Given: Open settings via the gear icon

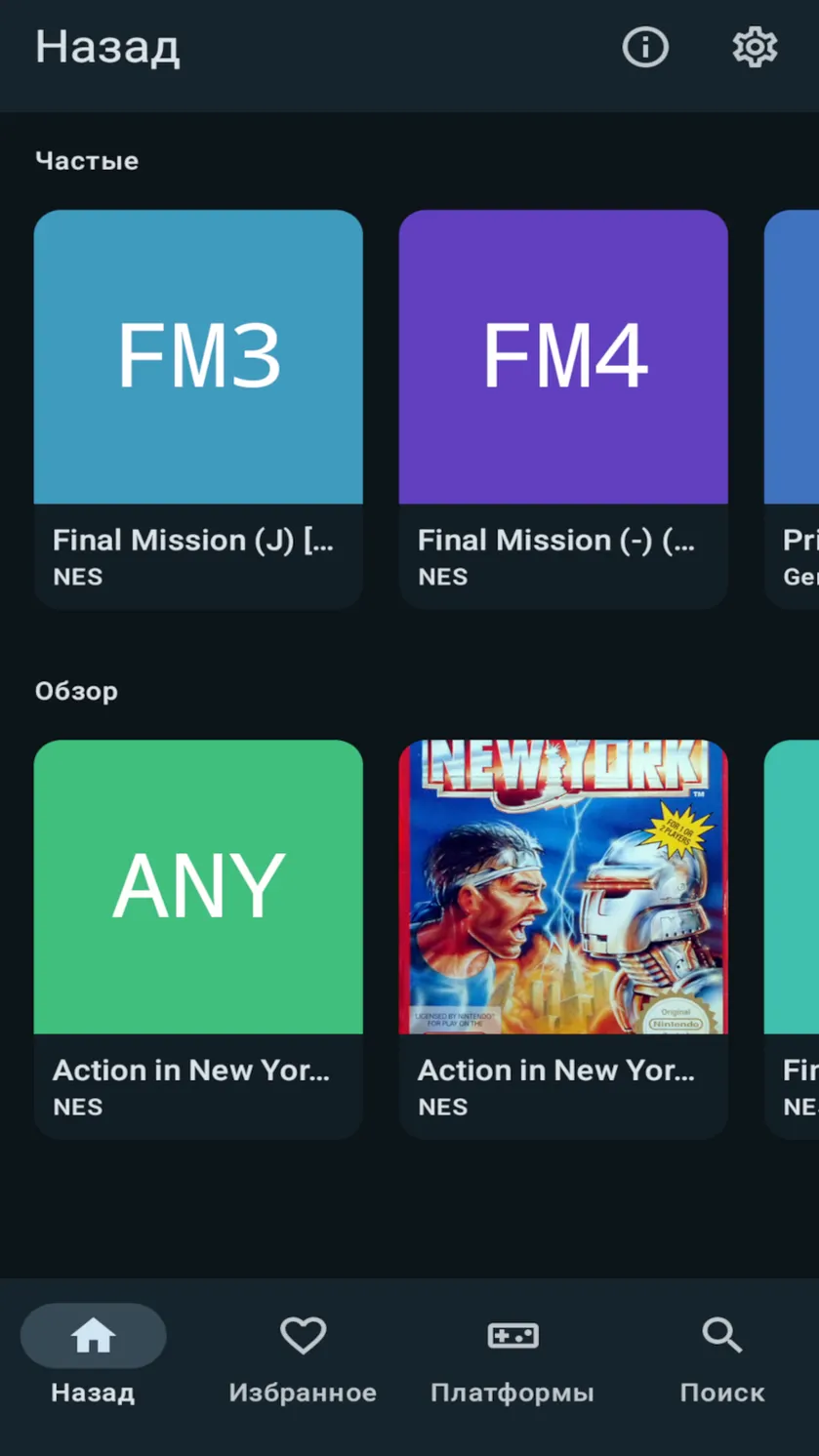Looking at the screenshot, I should pyautogui.click(x=755, y=47).
